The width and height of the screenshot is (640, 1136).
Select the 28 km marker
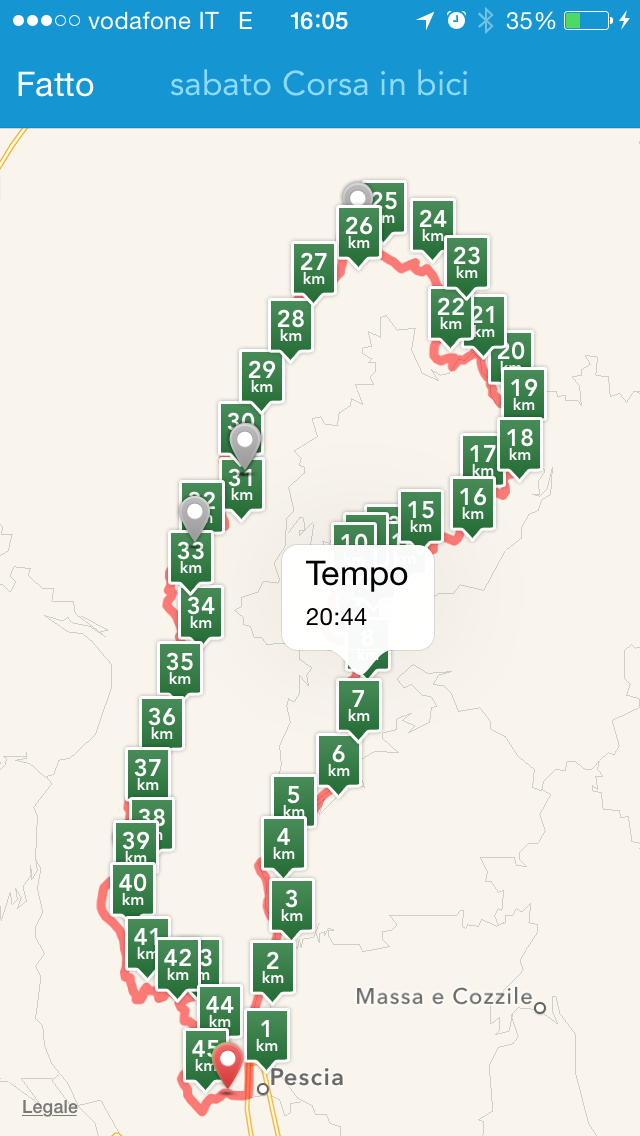point(291,326)
